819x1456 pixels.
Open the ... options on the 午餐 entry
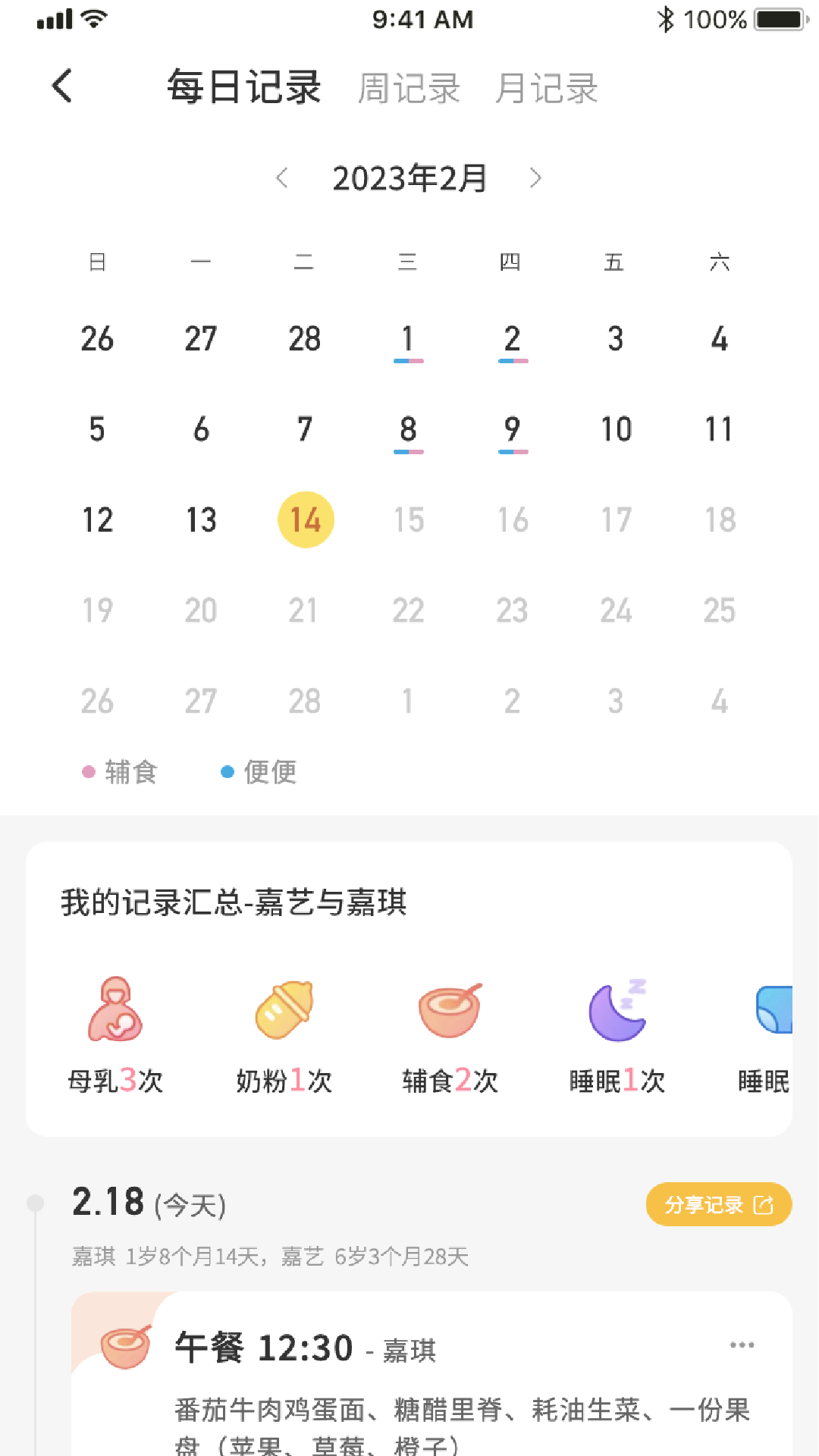point(742,1344)
